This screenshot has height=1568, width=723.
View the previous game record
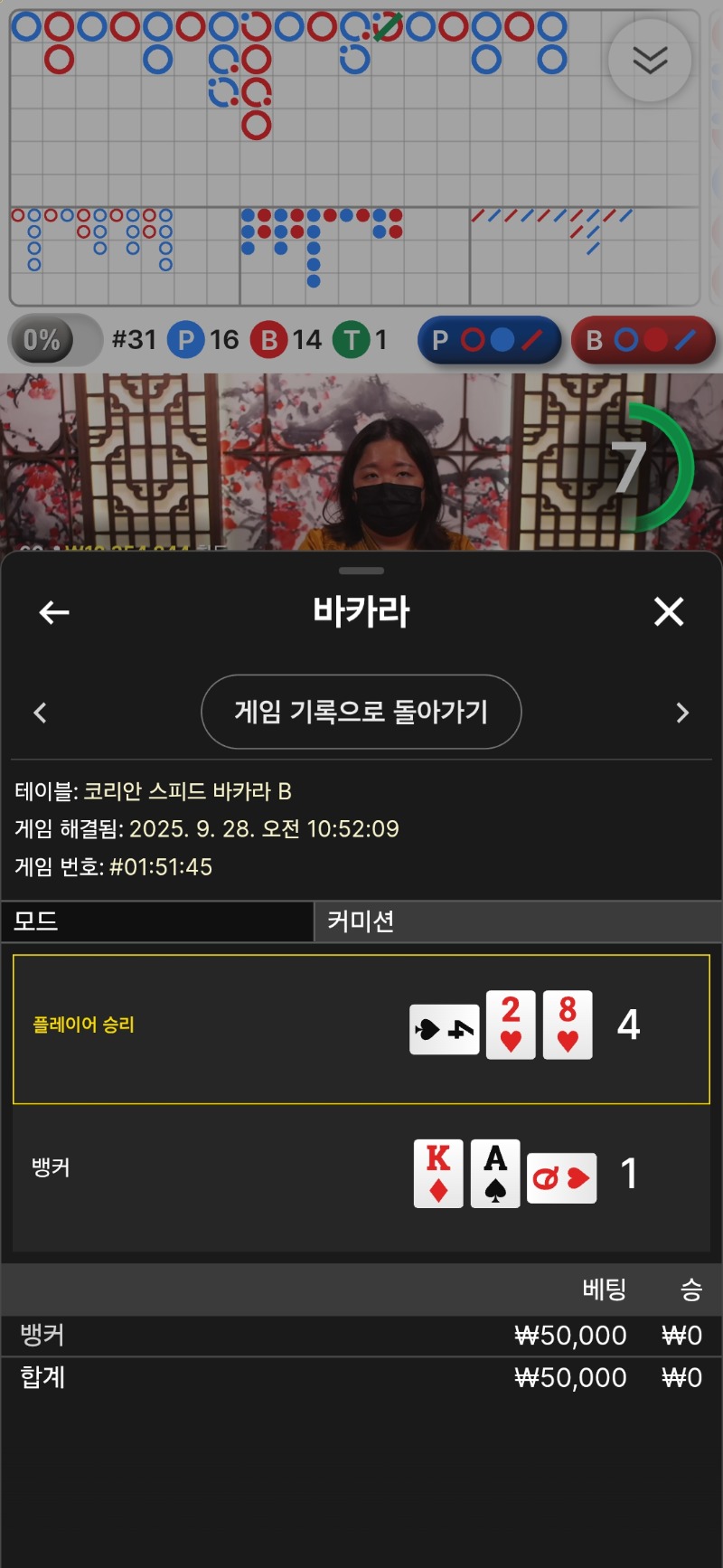click(x=40, y=713)
